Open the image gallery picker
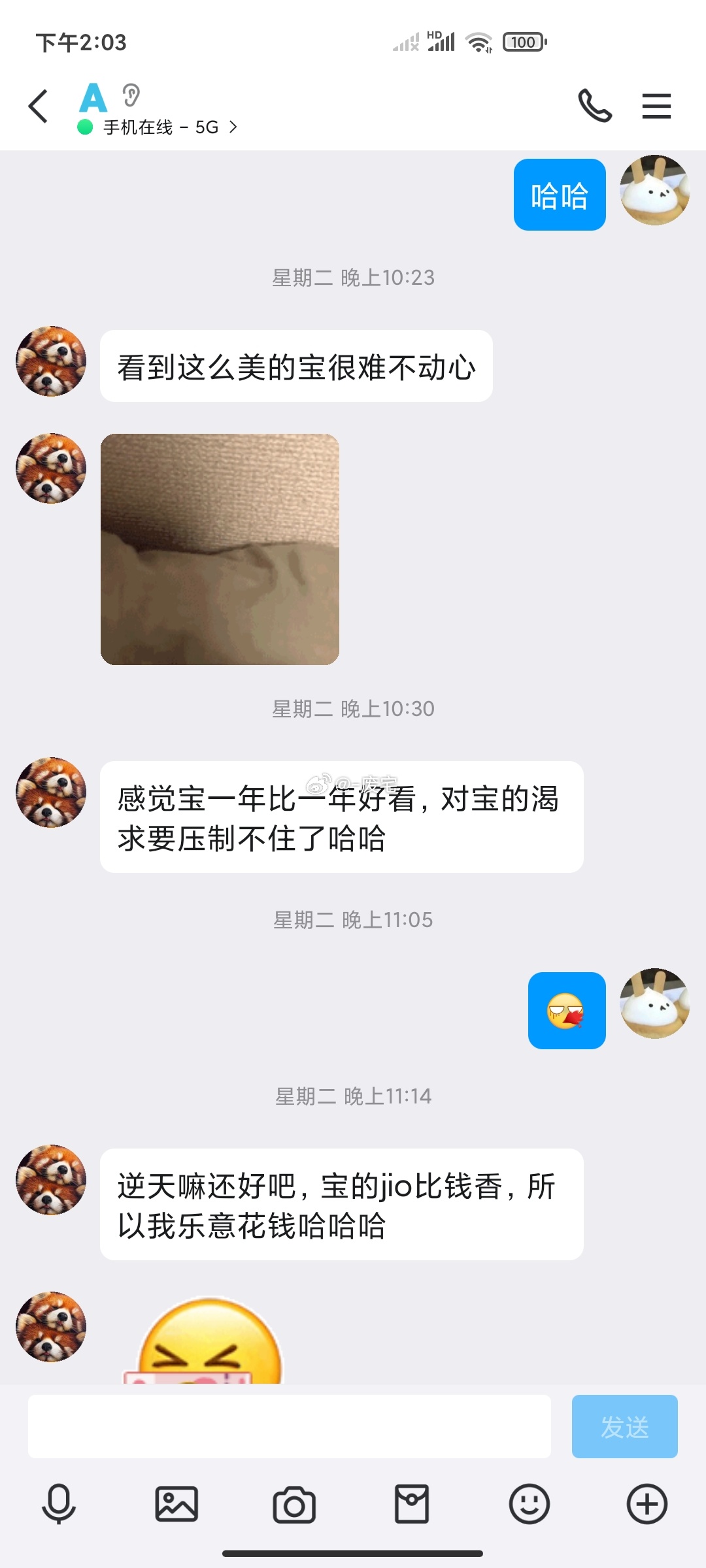The height and width of the screenshot is (1568, 706). tap(176, 1503)
